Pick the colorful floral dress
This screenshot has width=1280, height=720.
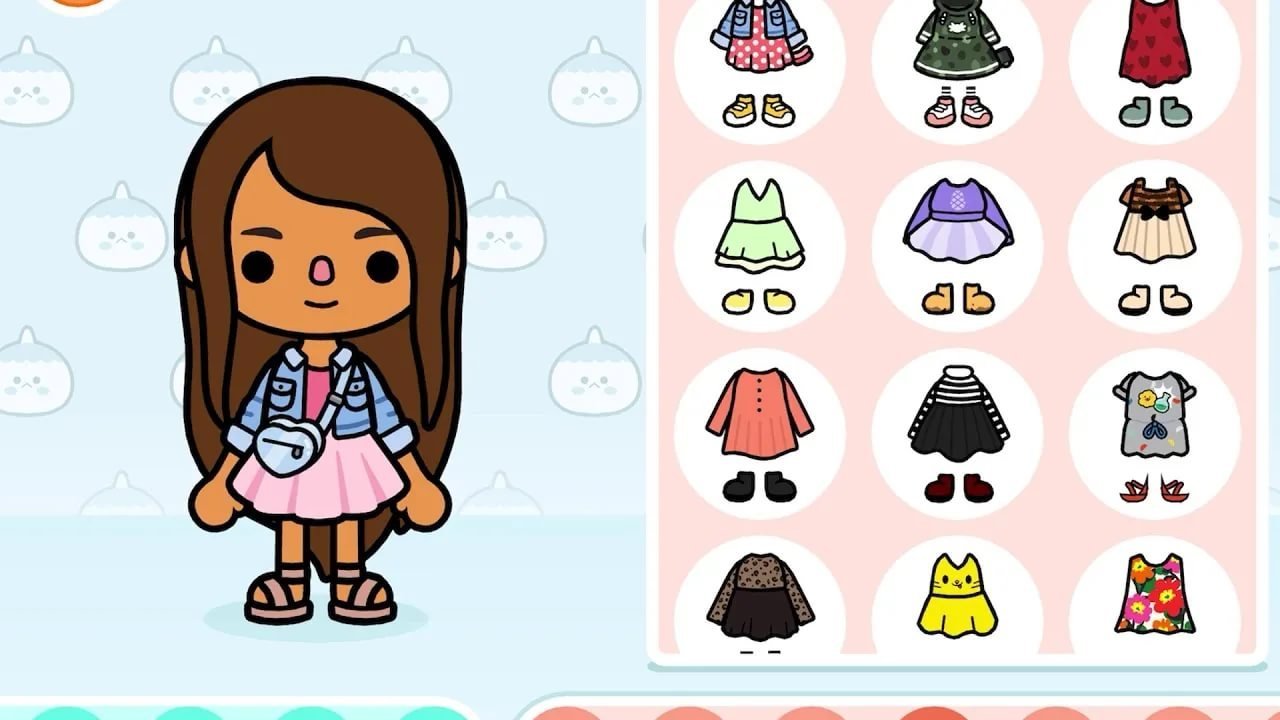pyautogui.click(x=1154, y=596)
